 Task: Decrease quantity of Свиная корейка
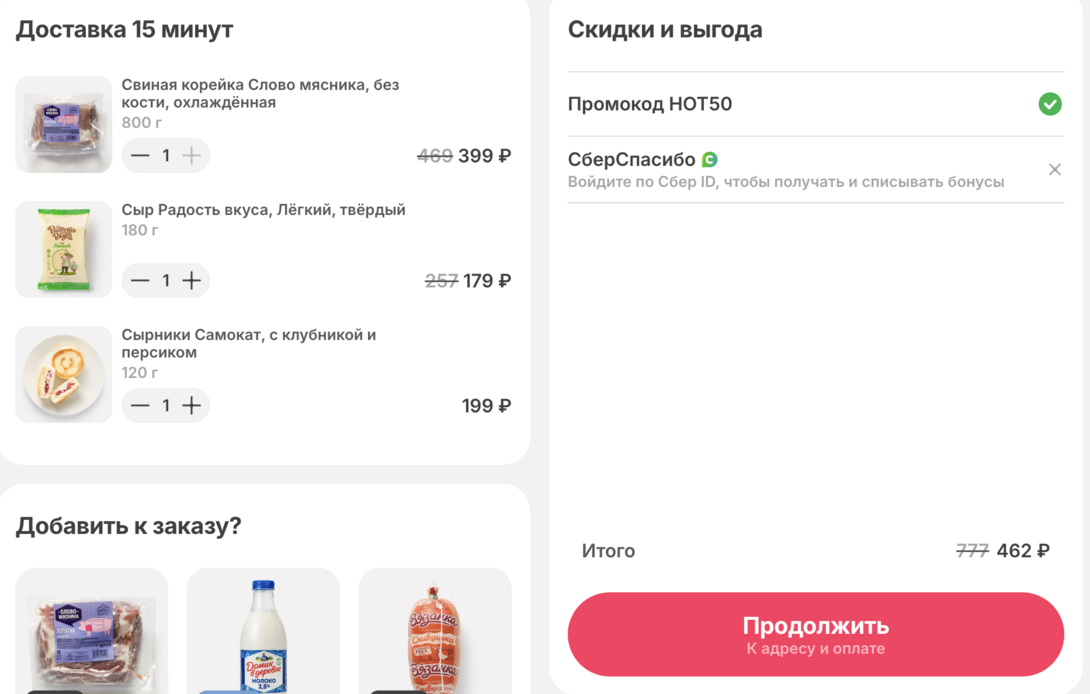tap(140, 155)
